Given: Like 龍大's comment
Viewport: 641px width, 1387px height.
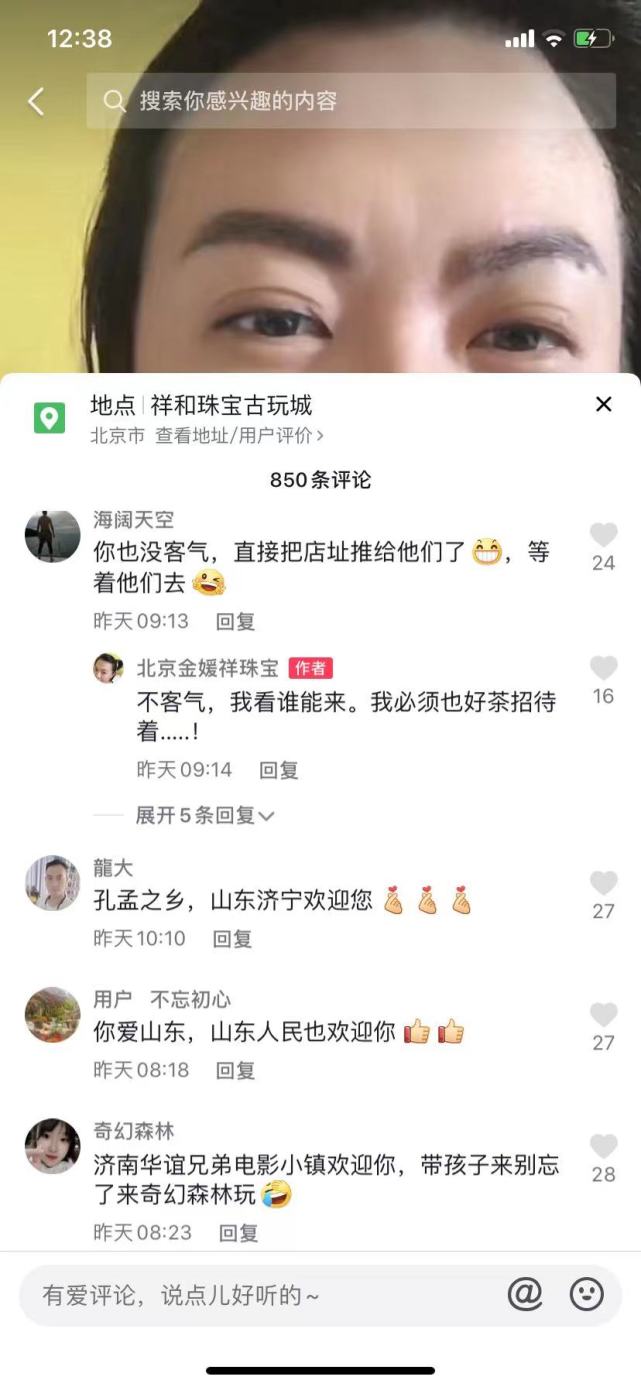Looking at the screenshot, I should (603, 883).
